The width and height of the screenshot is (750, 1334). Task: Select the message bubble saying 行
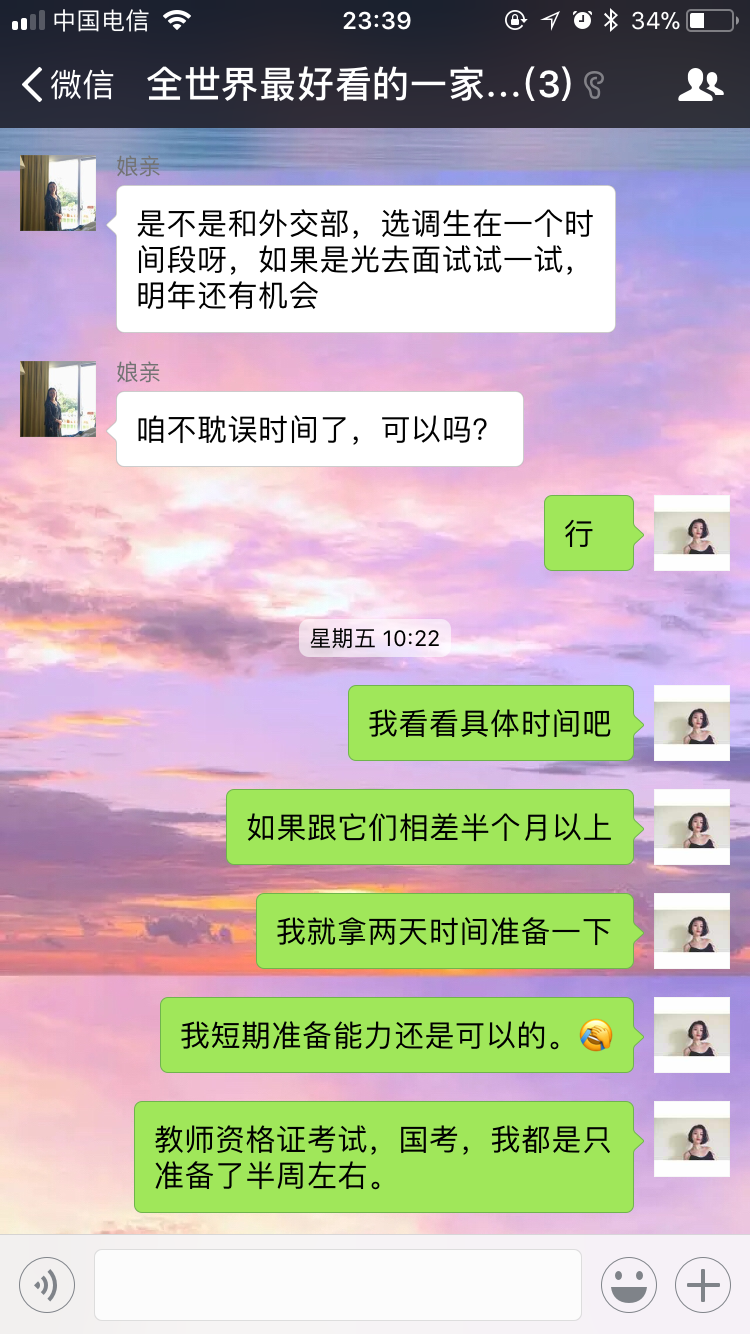[x=588, y=533]
